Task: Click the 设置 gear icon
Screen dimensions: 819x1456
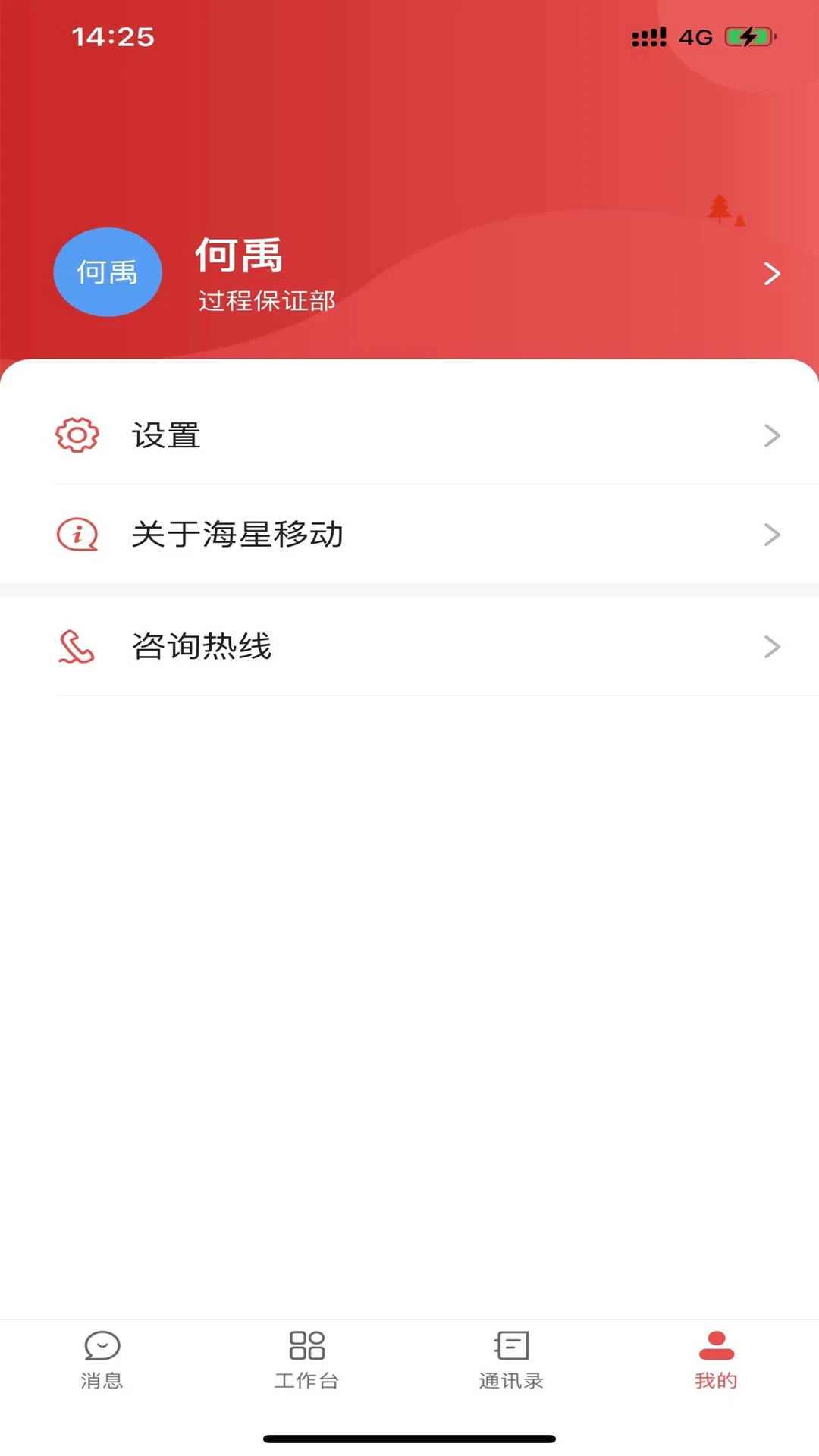Action: [x=75, y=435]
